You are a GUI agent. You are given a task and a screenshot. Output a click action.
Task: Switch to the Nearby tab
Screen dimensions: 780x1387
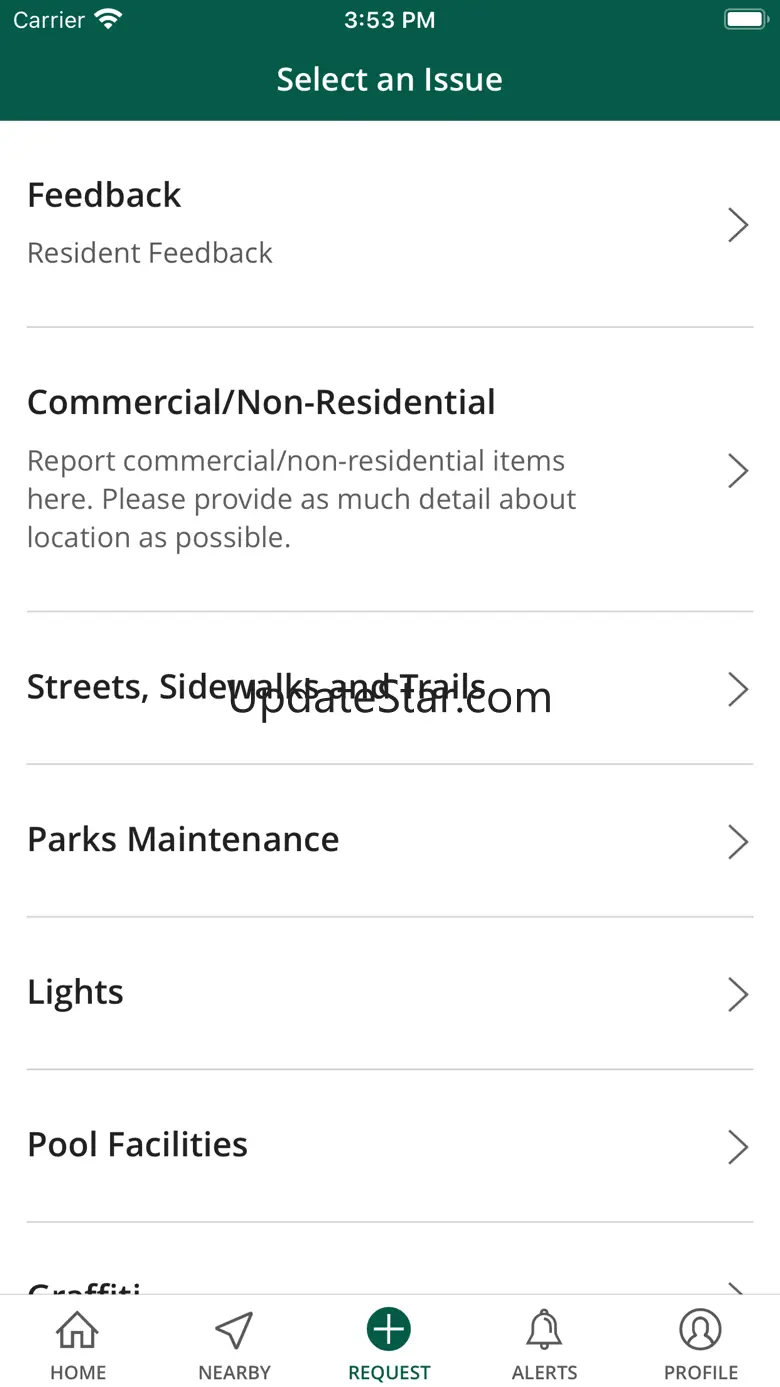(x=234, y=1344)
